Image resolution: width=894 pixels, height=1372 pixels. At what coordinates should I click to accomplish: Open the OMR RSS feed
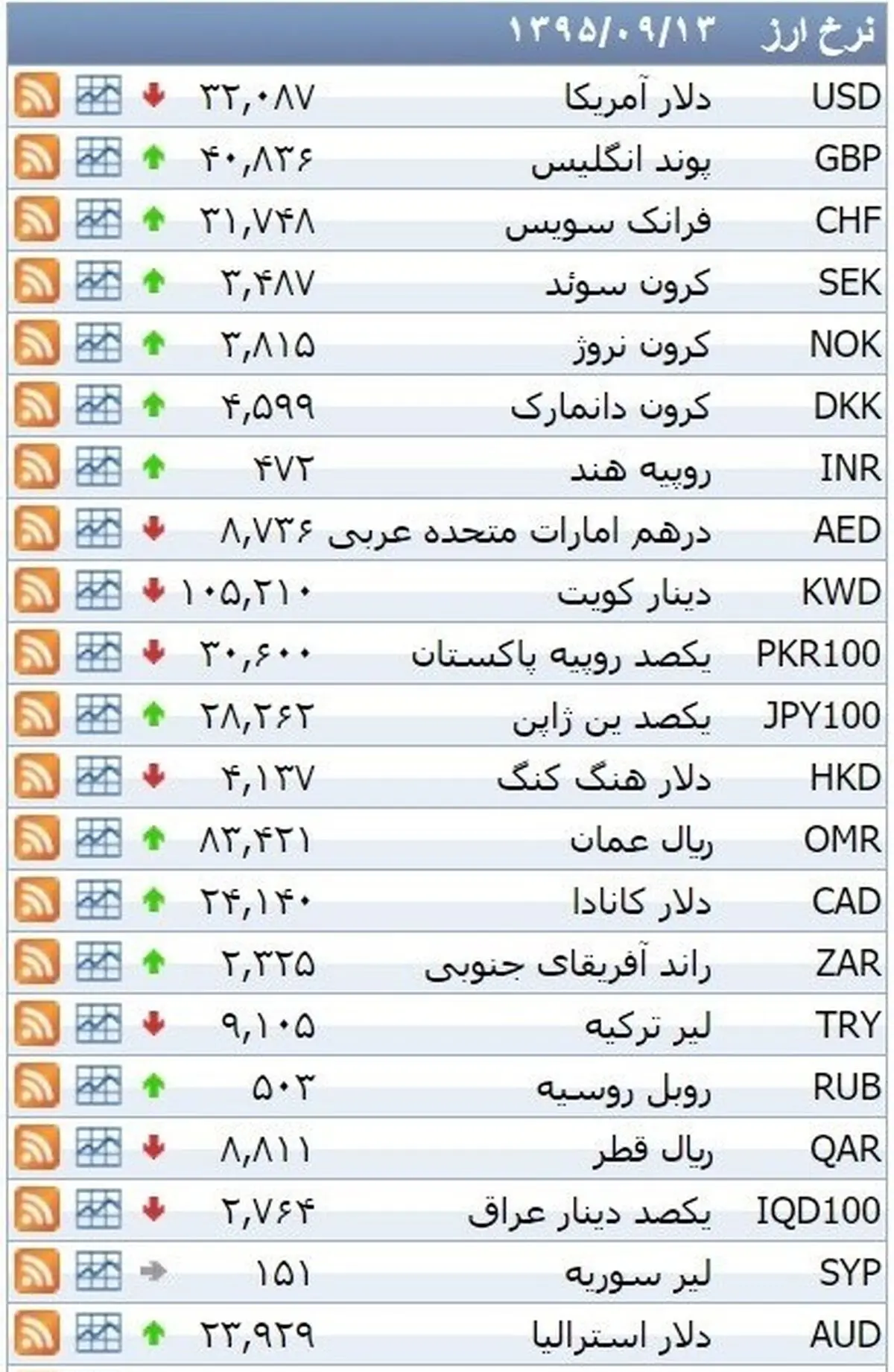37,838
